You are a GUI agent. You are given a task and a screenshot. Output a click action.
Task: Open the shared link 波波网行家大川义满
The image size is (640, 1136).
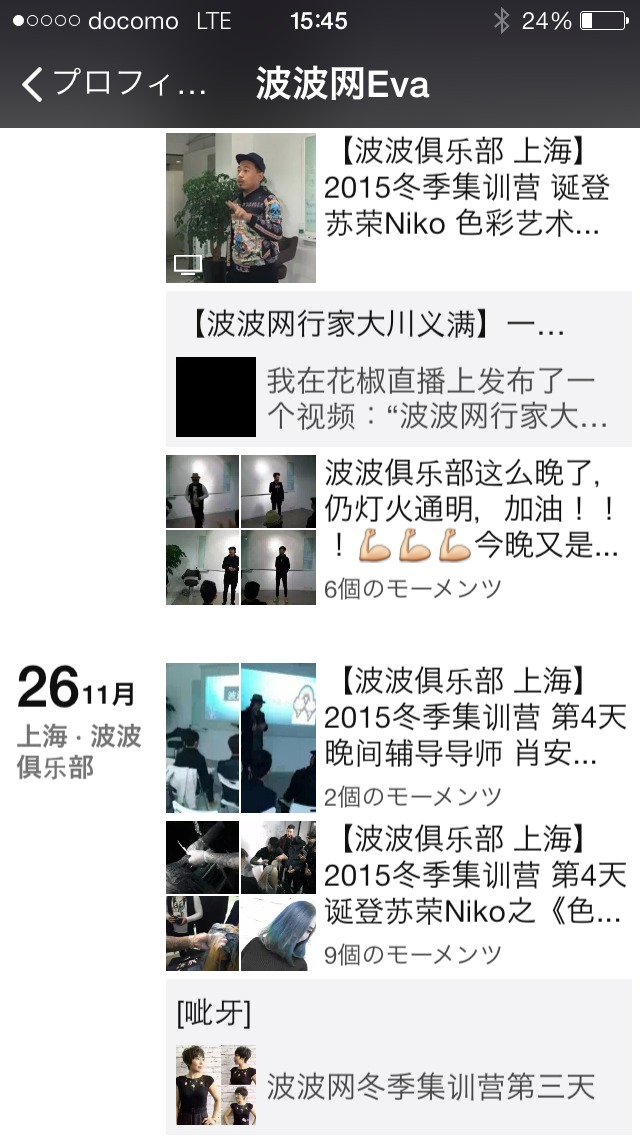(399, 369)
